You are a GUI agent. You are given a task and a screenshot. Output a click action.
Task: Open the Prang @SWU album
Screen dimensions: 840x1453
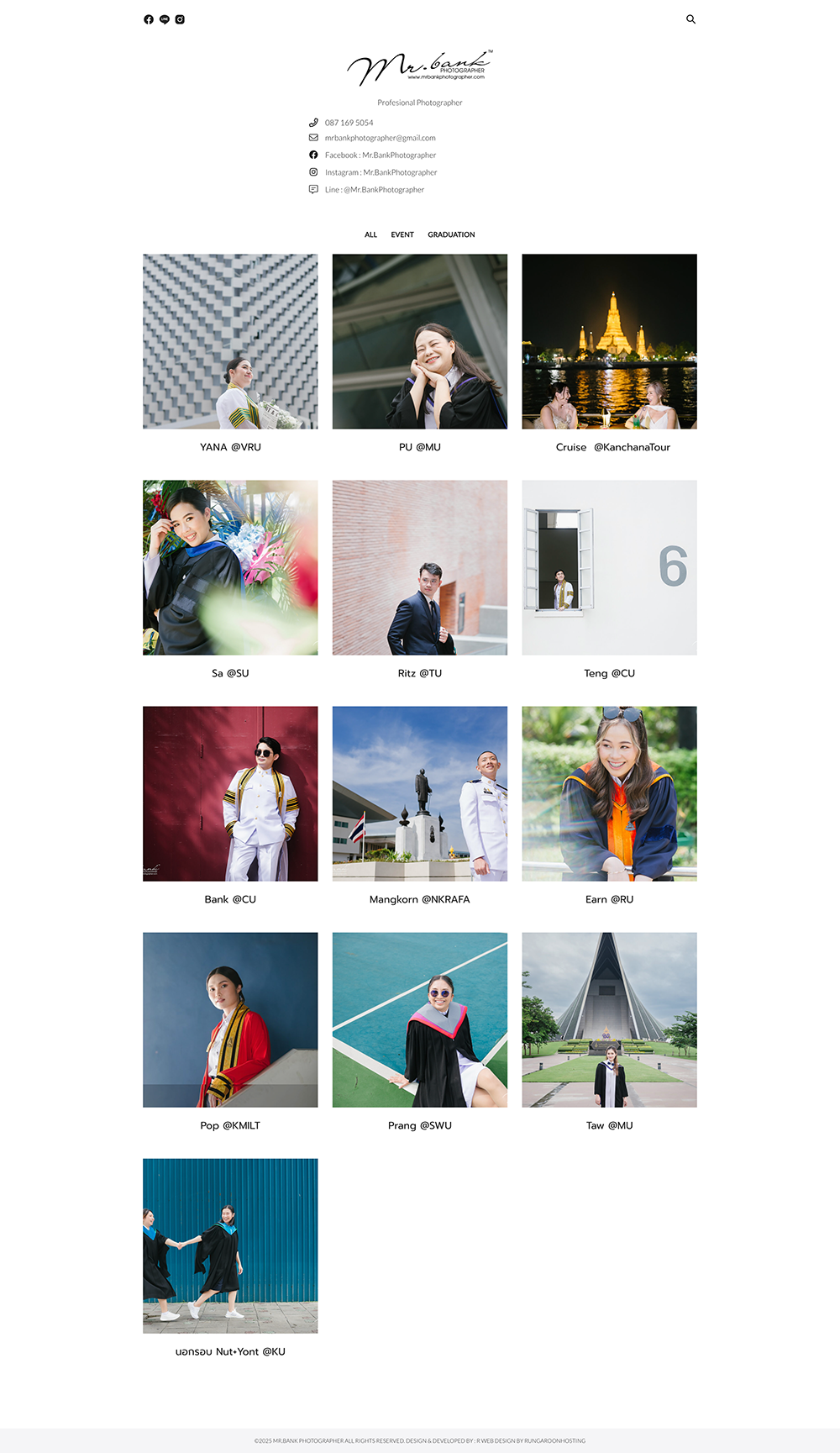420,1020
